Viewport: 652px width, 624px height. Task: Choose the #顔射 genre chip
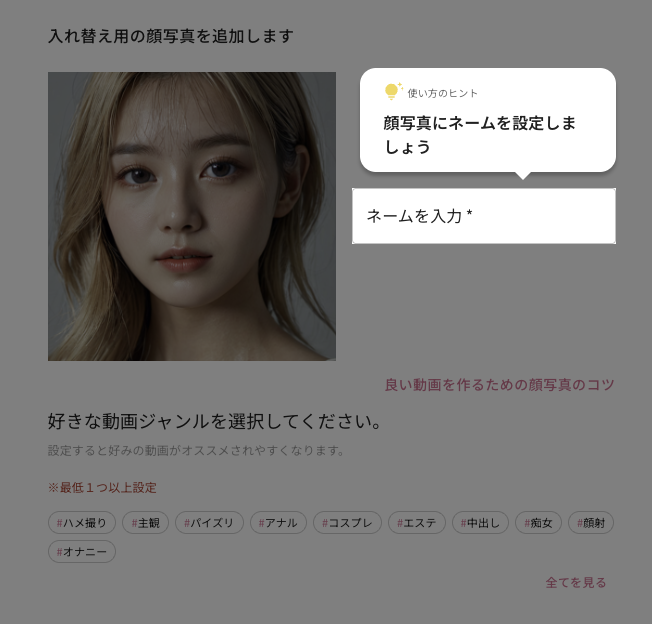[591, 522]
